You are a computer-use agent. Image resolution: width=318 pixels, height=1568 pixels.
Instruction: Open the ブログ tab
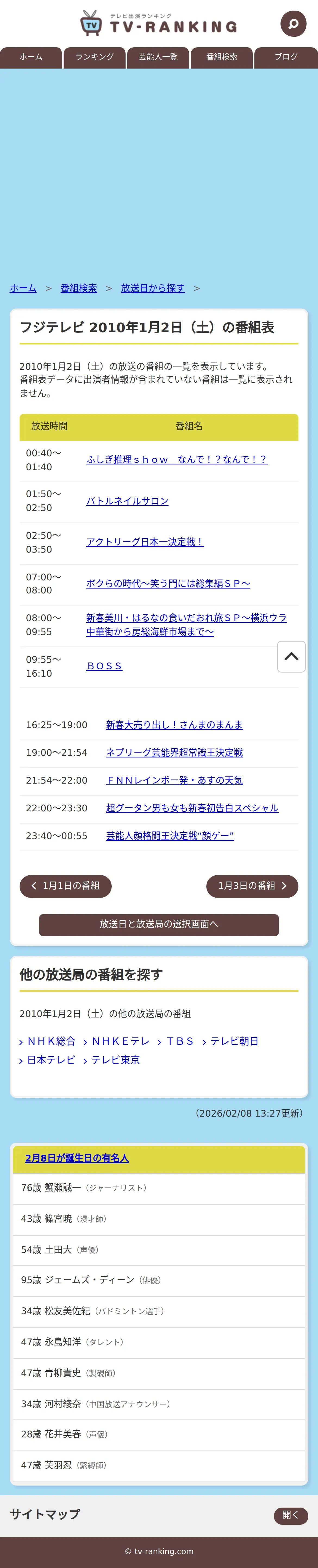(286, 57)
